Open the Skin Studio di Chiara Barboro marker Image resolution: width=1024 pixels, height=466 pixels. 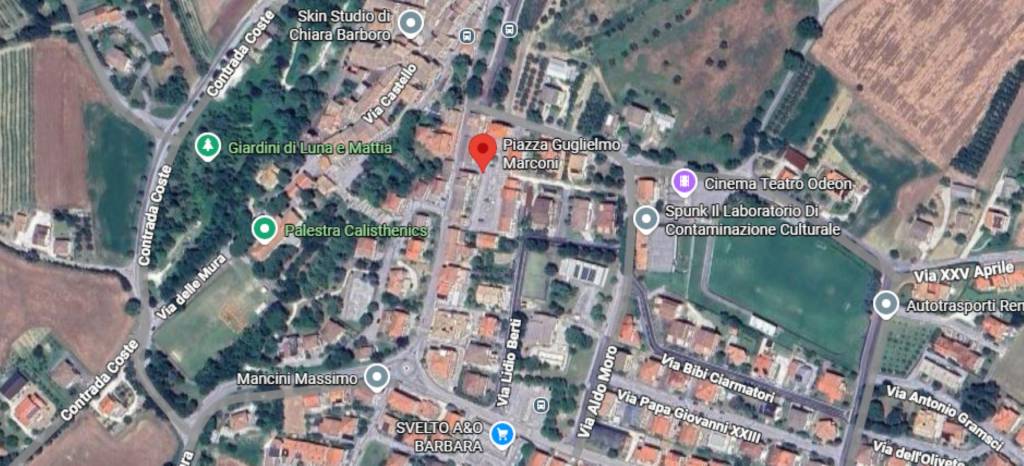click(x=410, y=24)
